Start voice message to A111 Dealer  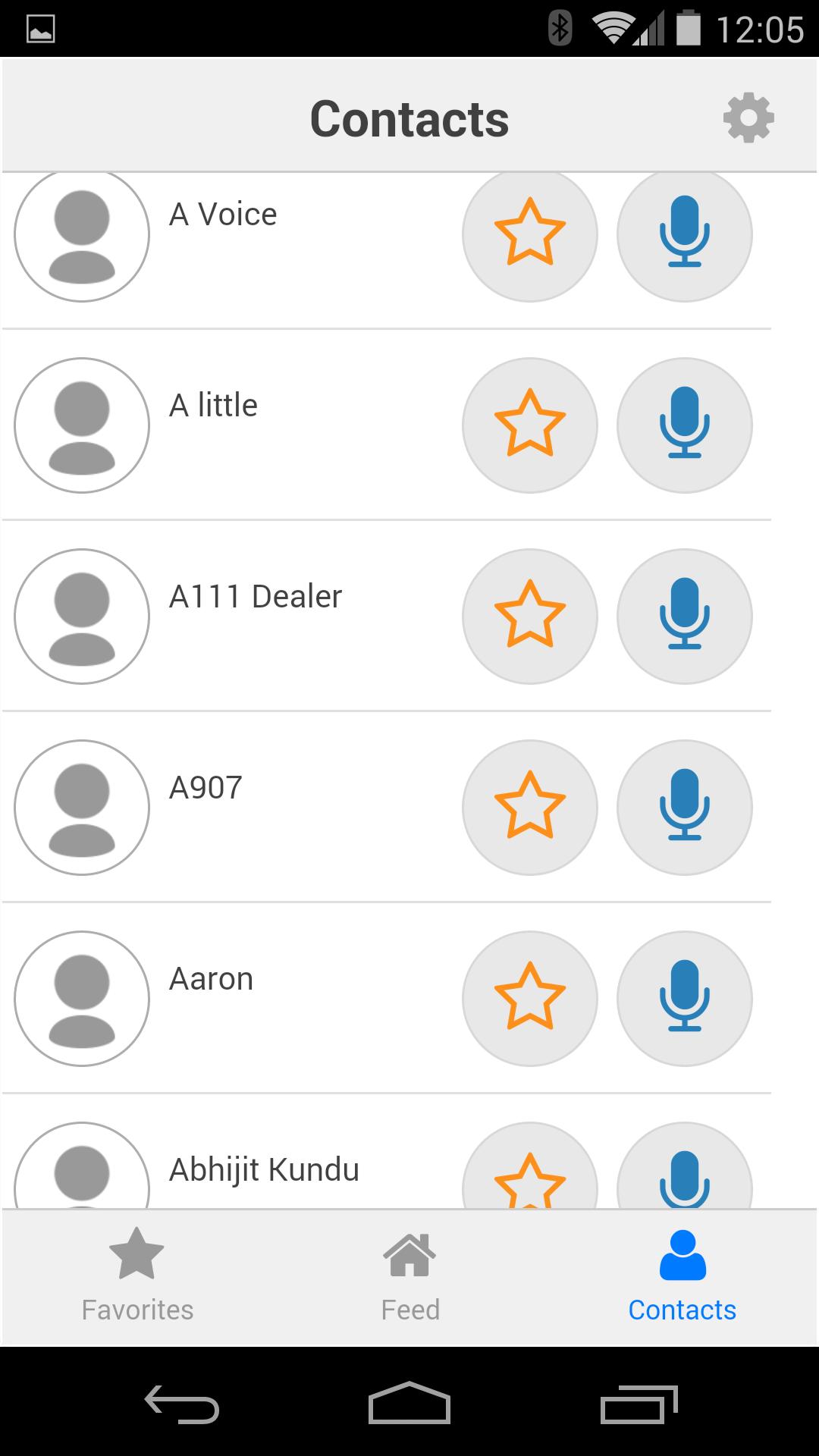click(684, 617)
